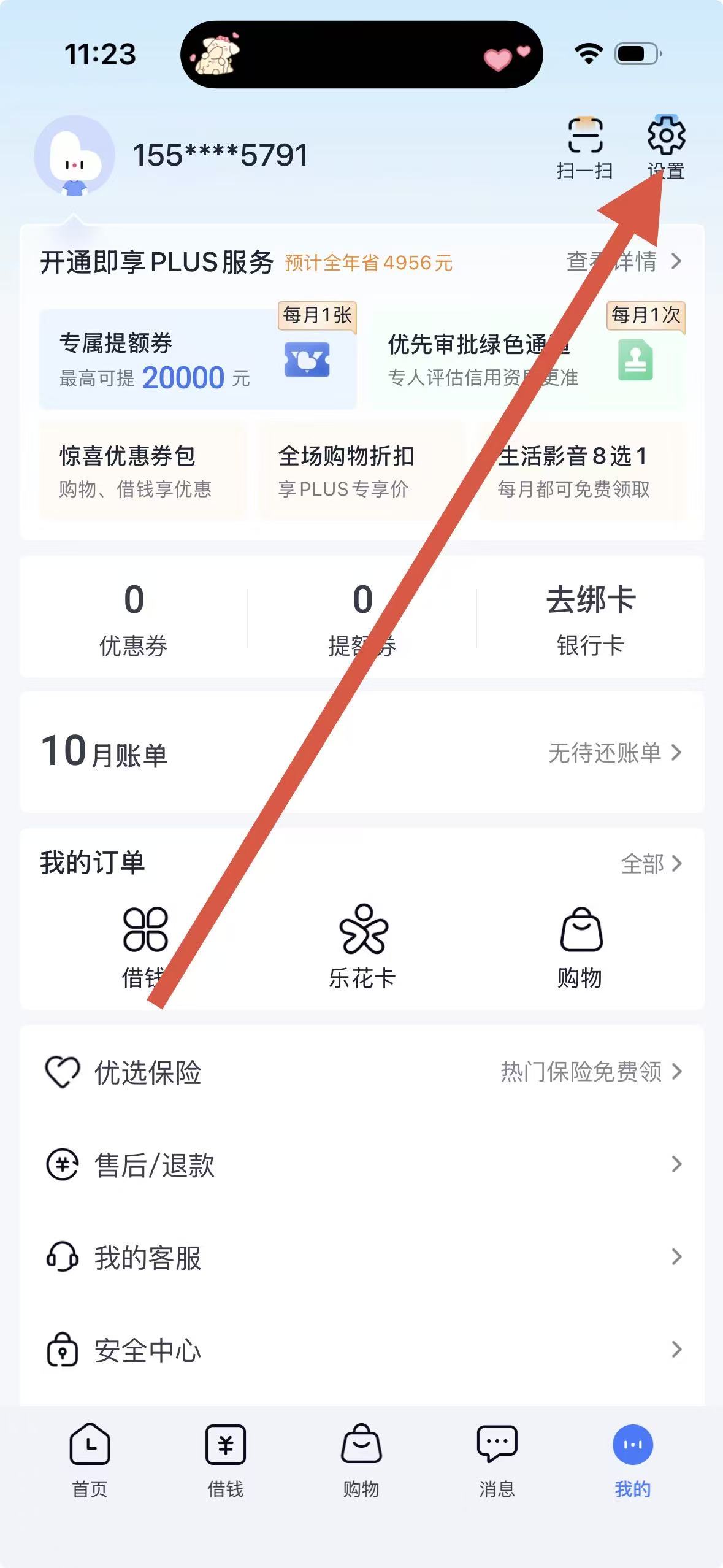Open the 专属提额券 card

coord(197,359)
